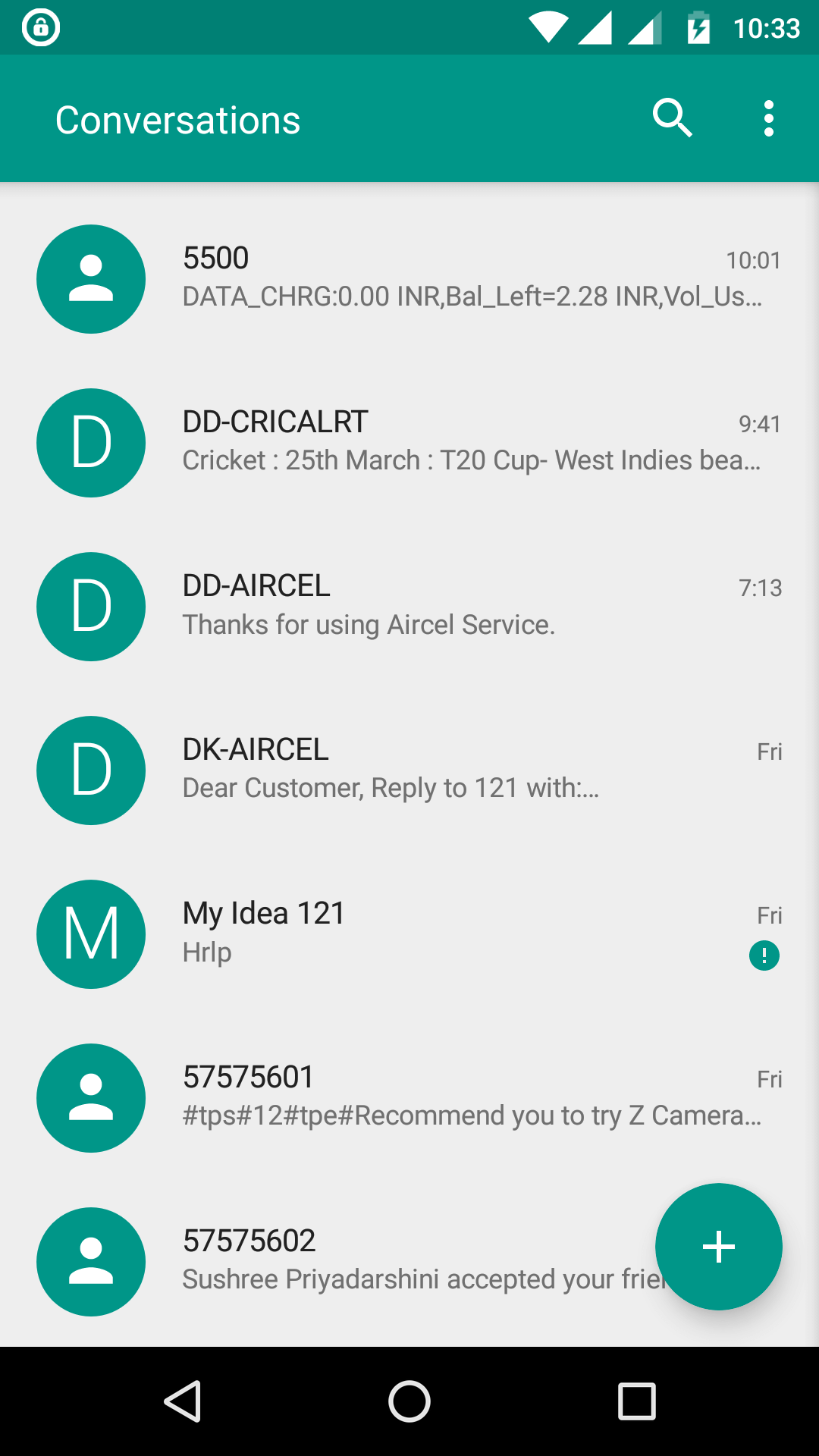Image resolution: width=819 pixels, height=1456 pixels.
Task: Tap the D avatar for DD-CRICALRT
Action: tap(90, 442)
